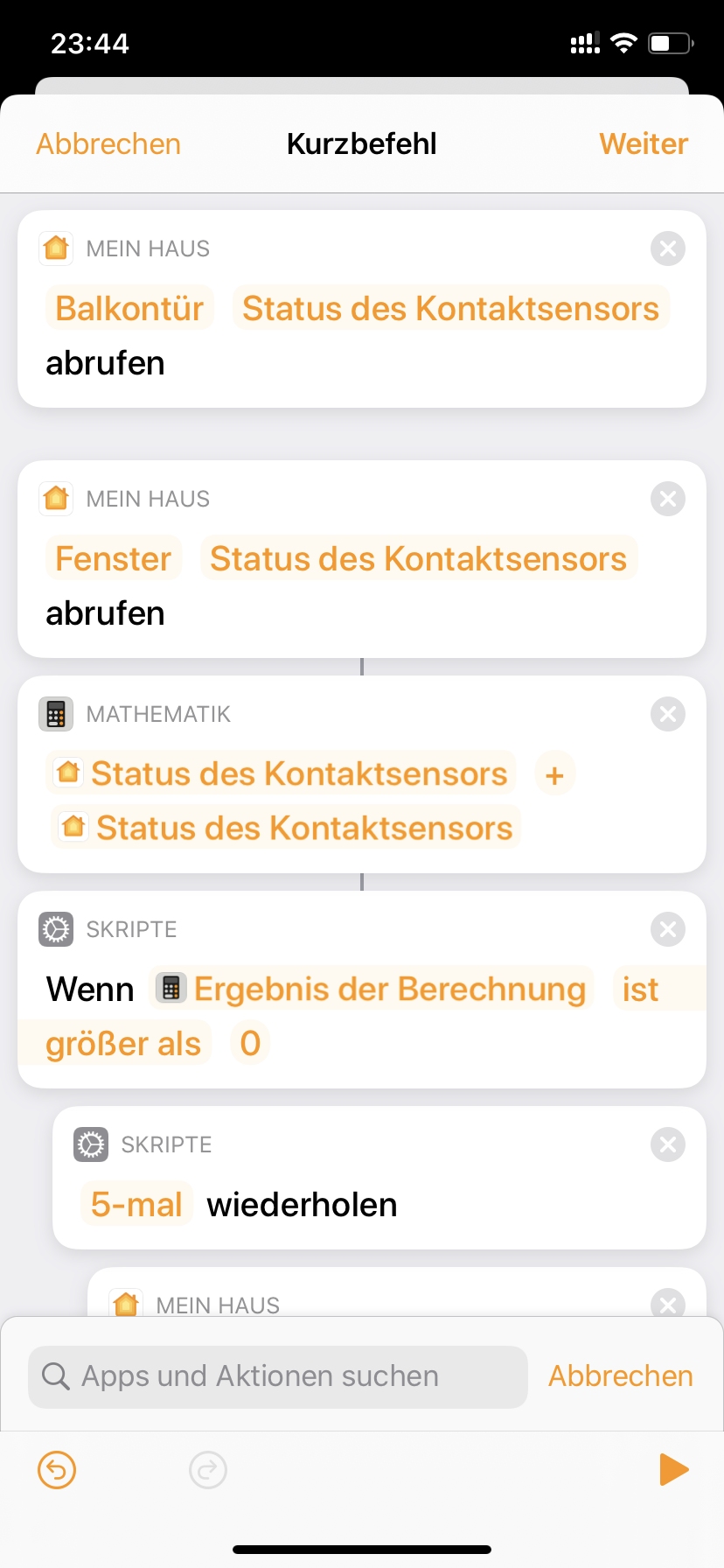
Task: Delete the Mathematik action
Action: [668, 715]
